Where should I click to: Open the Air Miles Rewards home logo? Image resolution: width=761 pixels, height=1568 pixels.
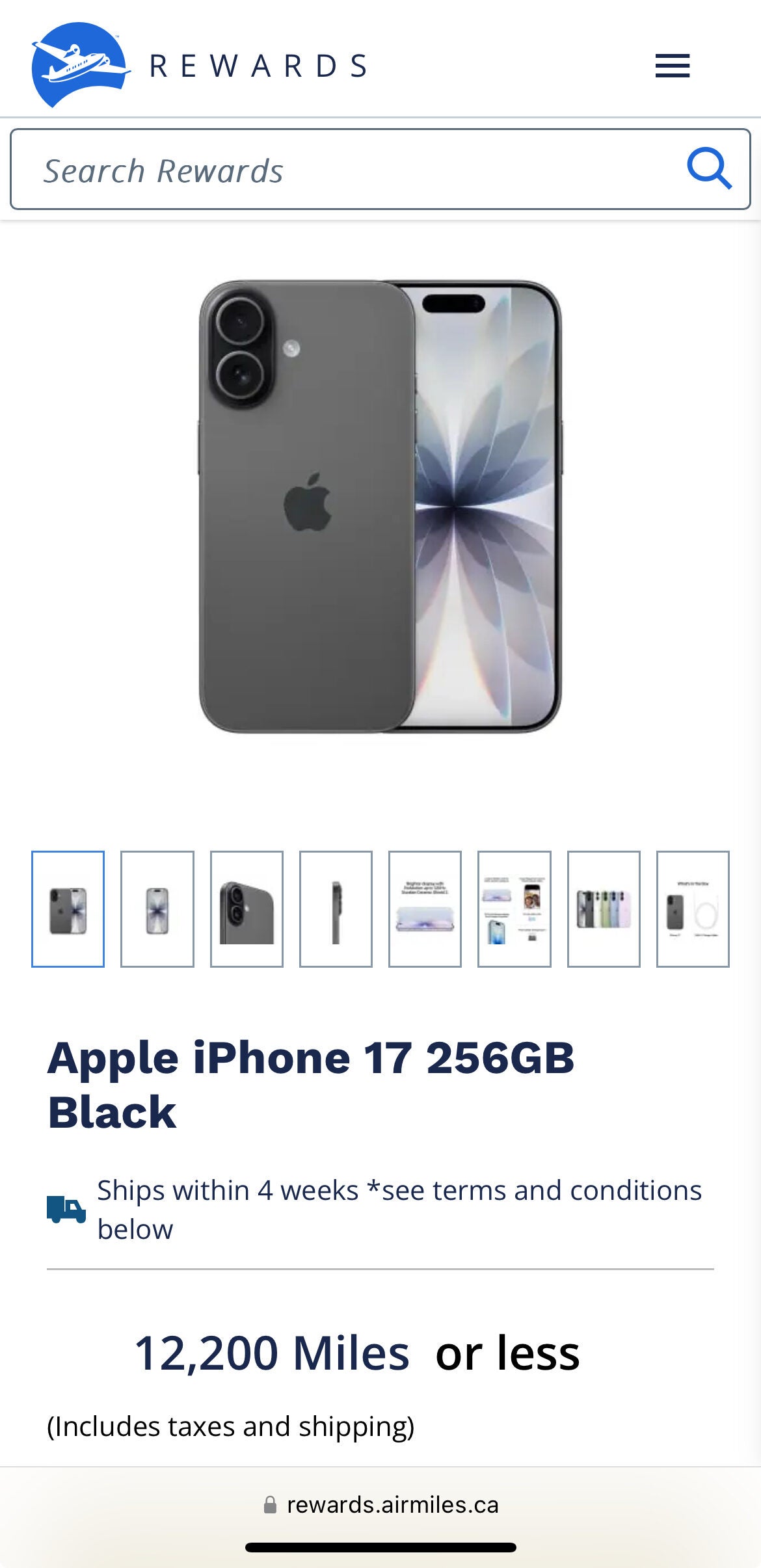(200, 65)
